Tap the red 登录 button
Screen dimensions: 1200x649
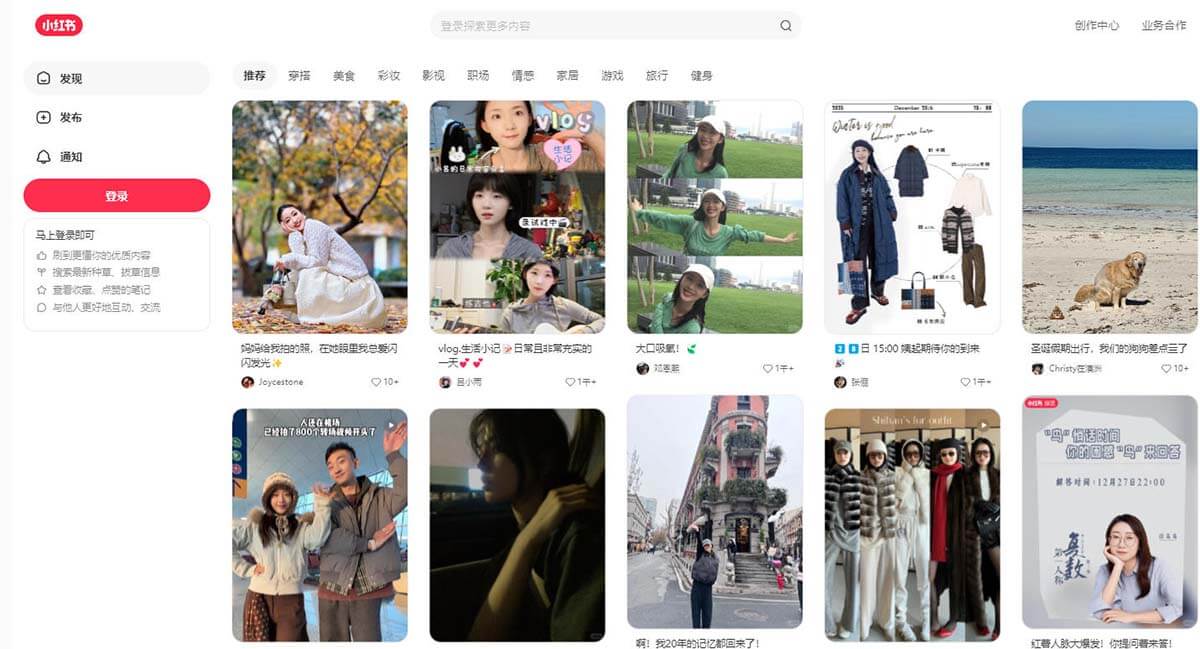click(117, 196)
